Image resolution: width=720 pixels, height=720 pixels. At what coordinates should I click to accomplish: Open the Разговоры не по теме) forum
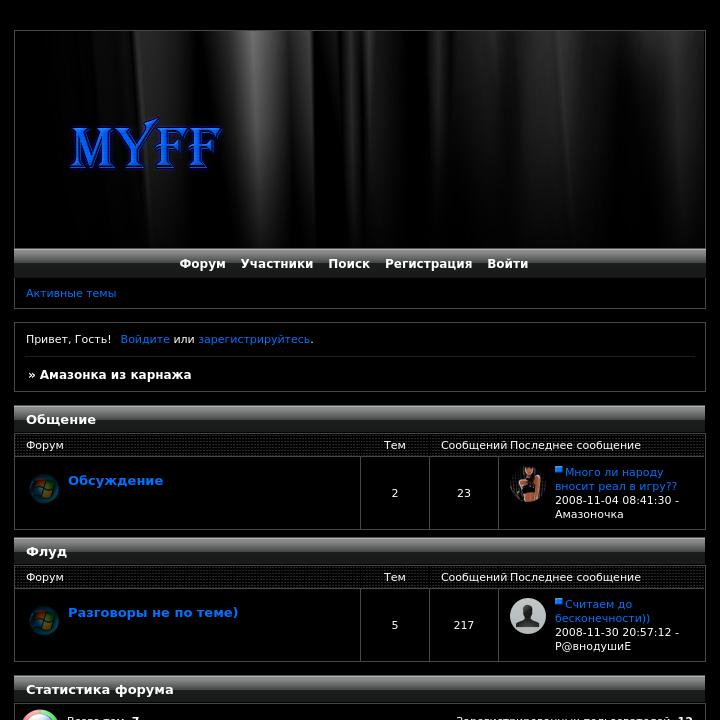point(152,613)
